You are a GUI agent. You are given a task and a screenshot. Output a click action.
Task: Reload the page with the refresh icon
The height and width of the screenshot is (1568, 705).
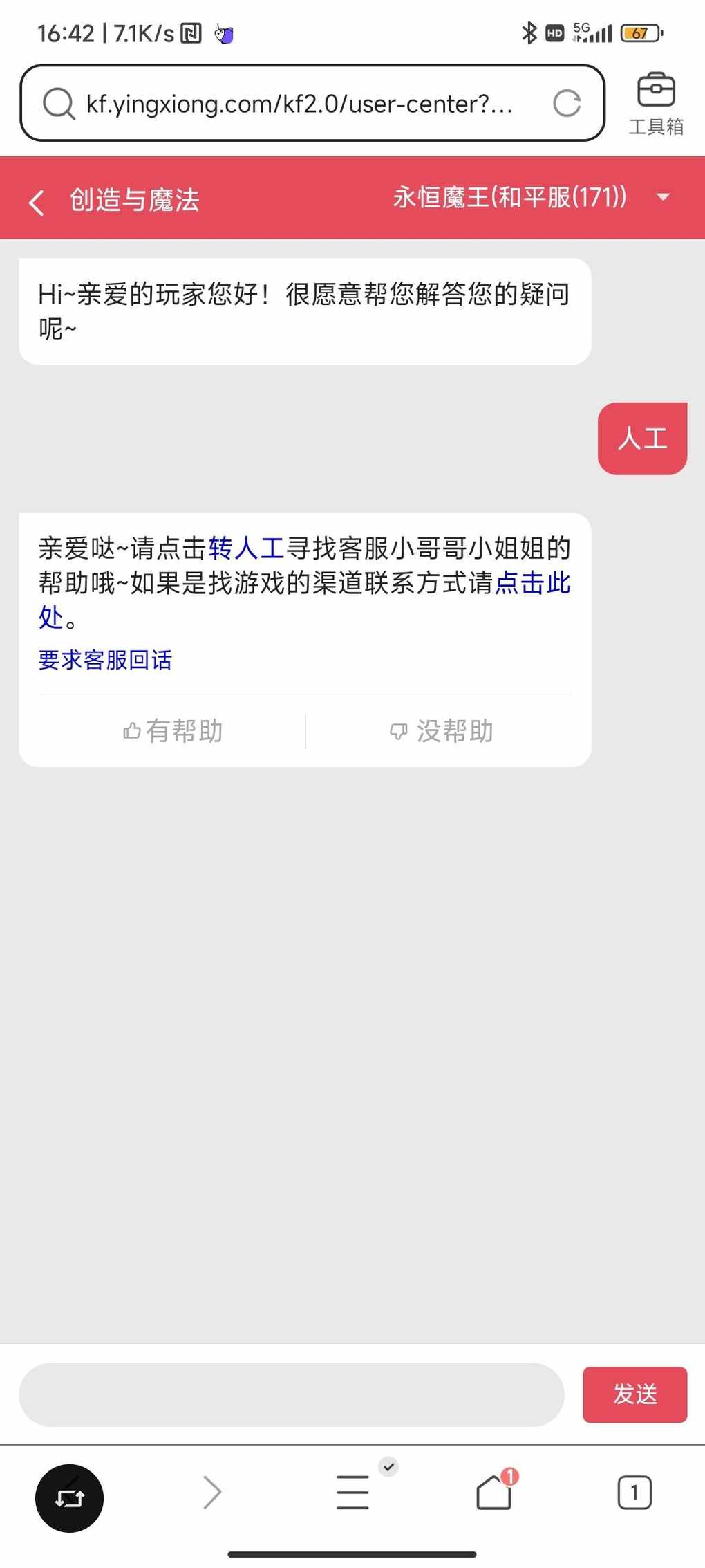(567, 104)
